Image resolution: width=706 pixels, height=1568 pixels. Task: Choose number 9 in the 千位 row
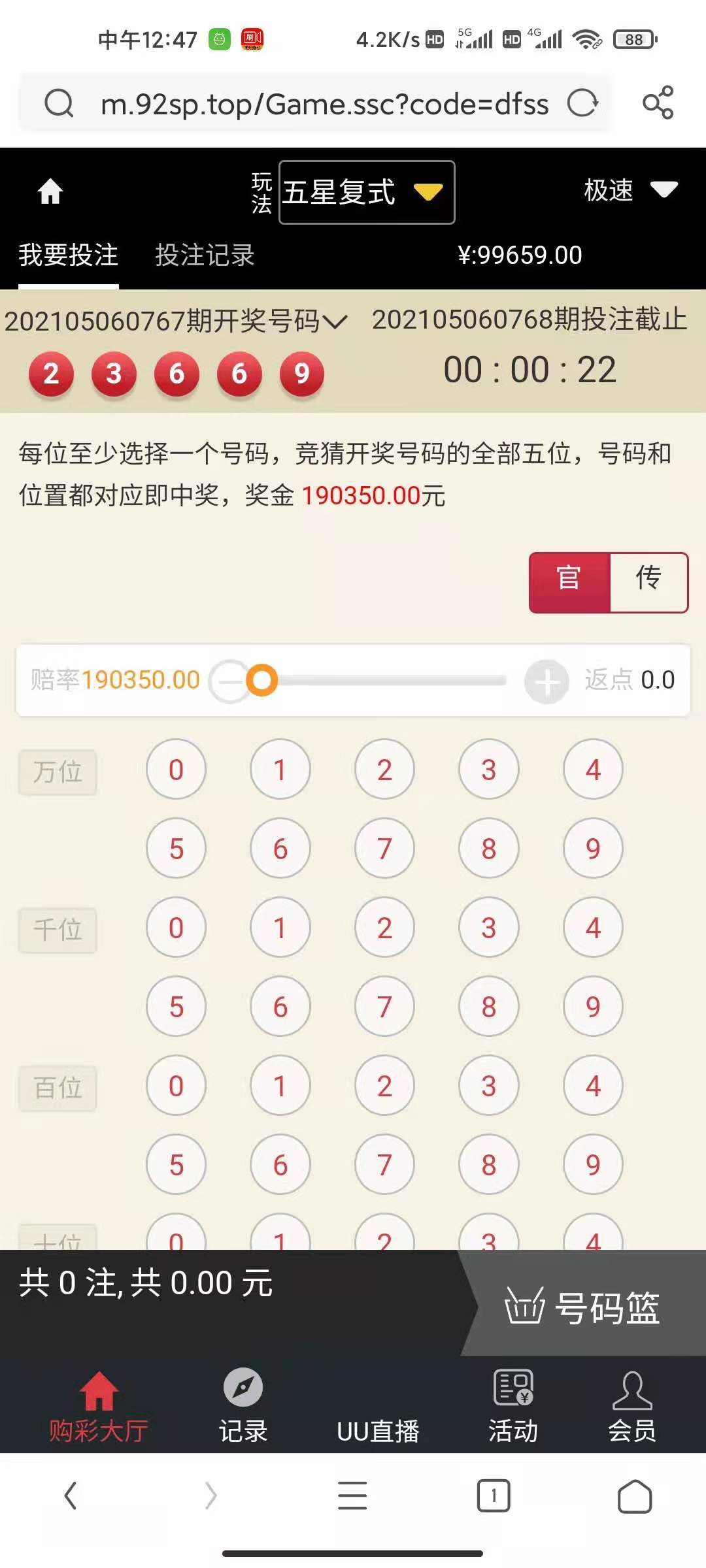[592, 1007]
